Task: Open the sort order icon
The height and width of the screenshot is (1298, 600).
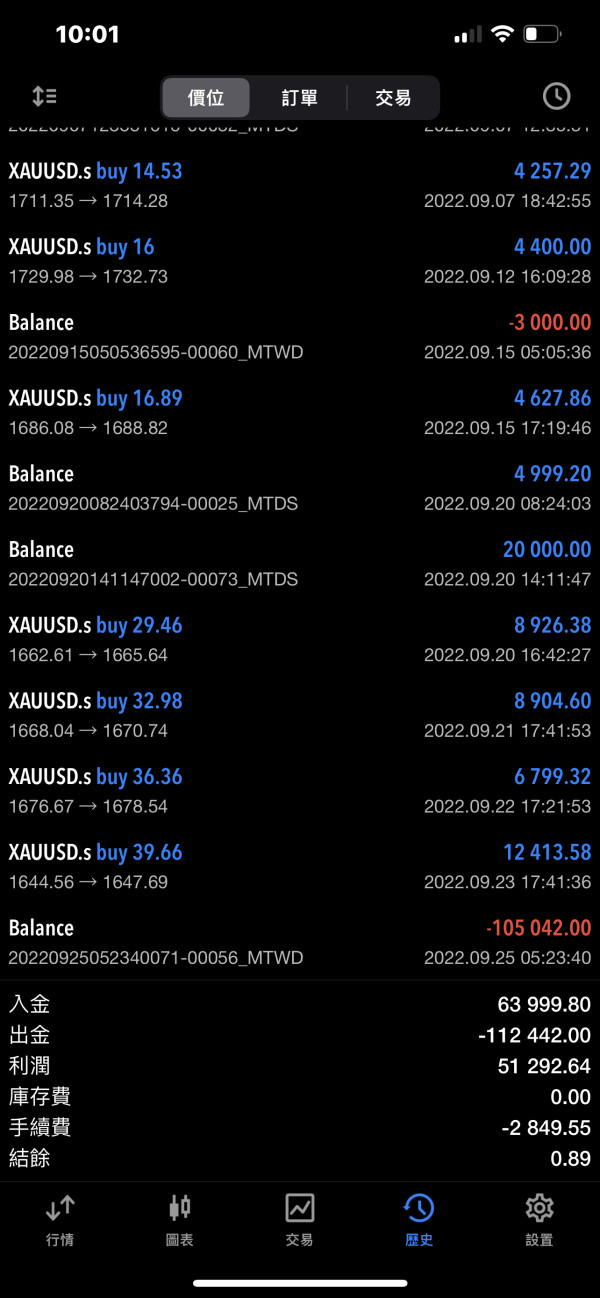Action: [44, 97]
